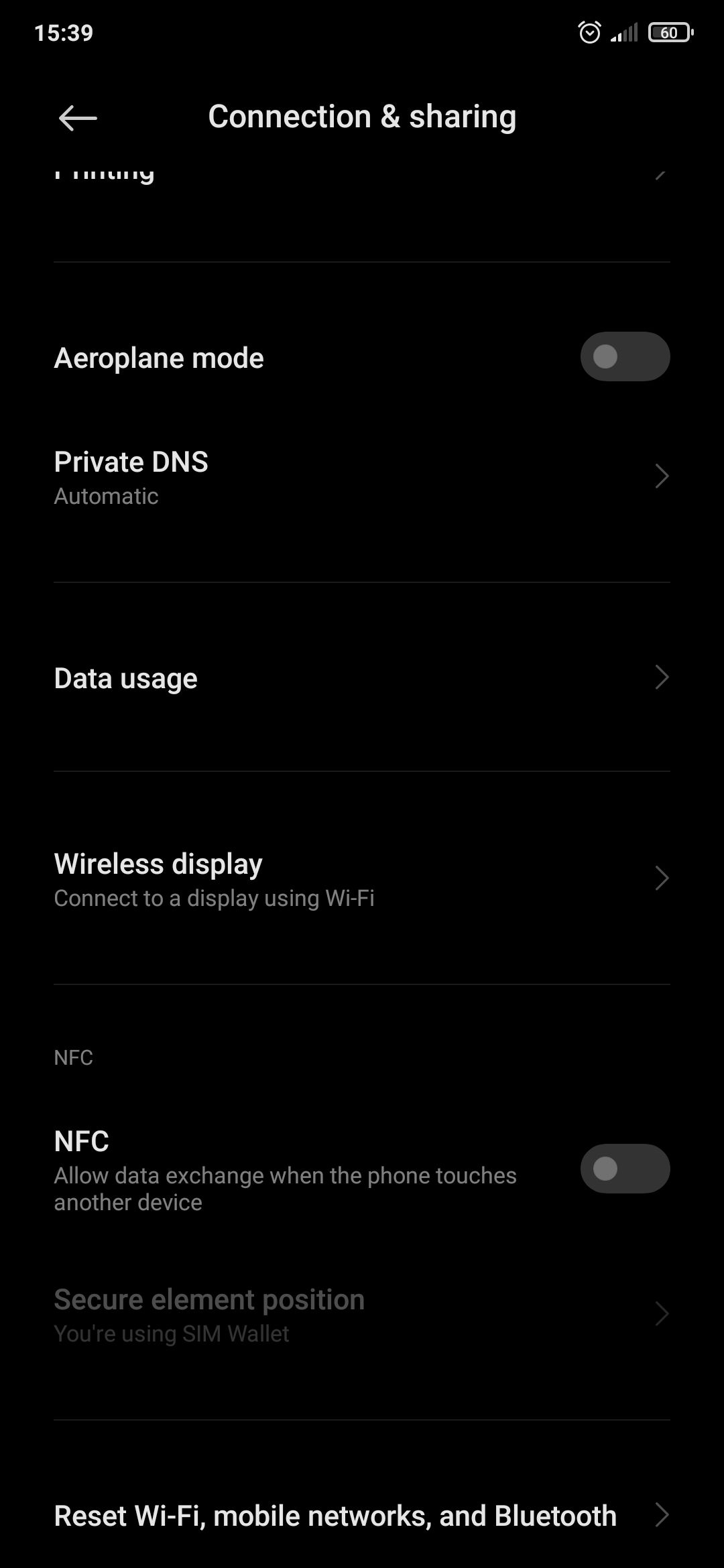Click the Wireless display chevron arrow
This screenshot has width=724, height=1568.
pyautogui.click(x=662, y=878)
